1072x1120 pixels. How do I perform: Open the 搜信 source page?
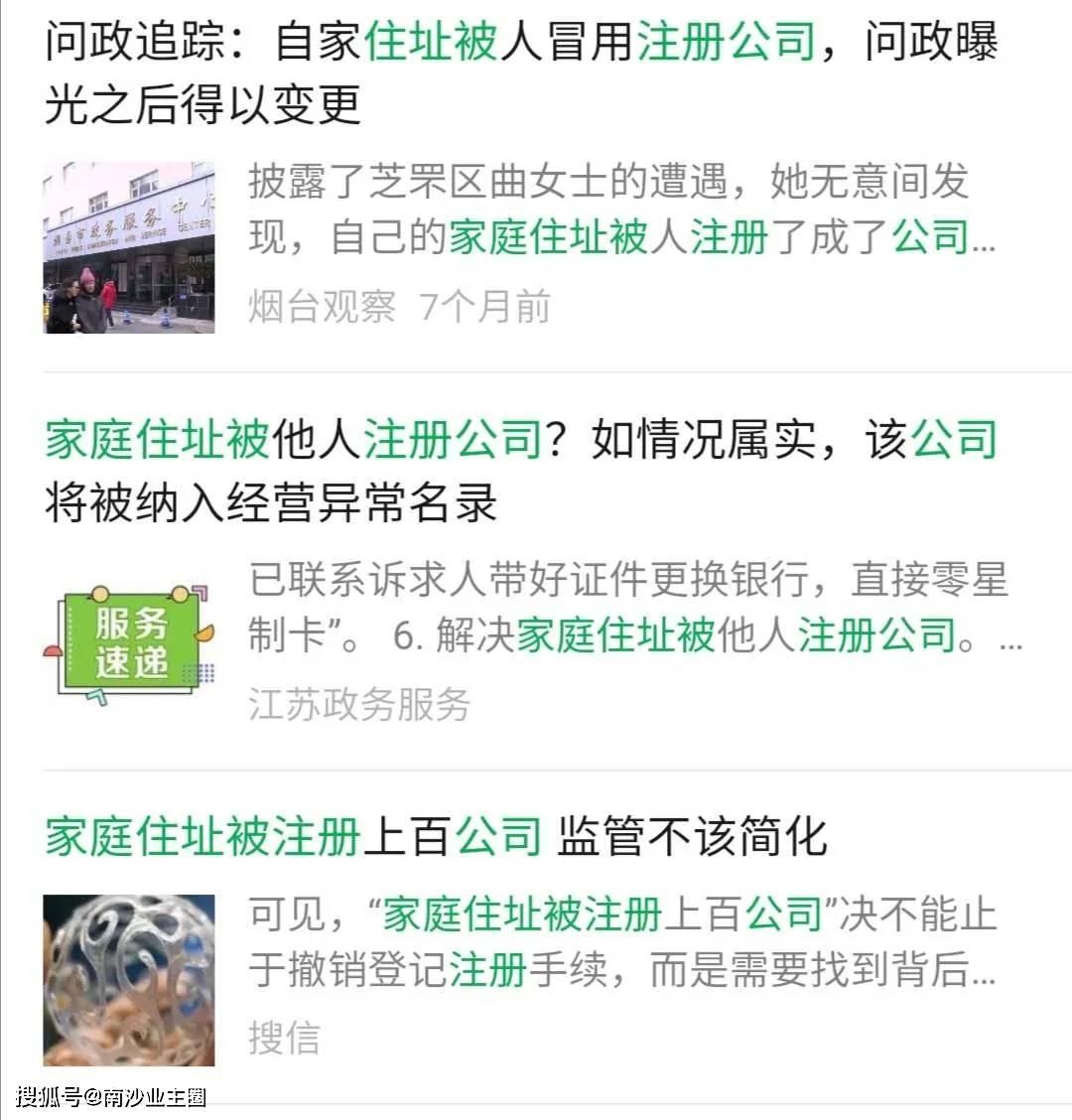[285, 1040]
